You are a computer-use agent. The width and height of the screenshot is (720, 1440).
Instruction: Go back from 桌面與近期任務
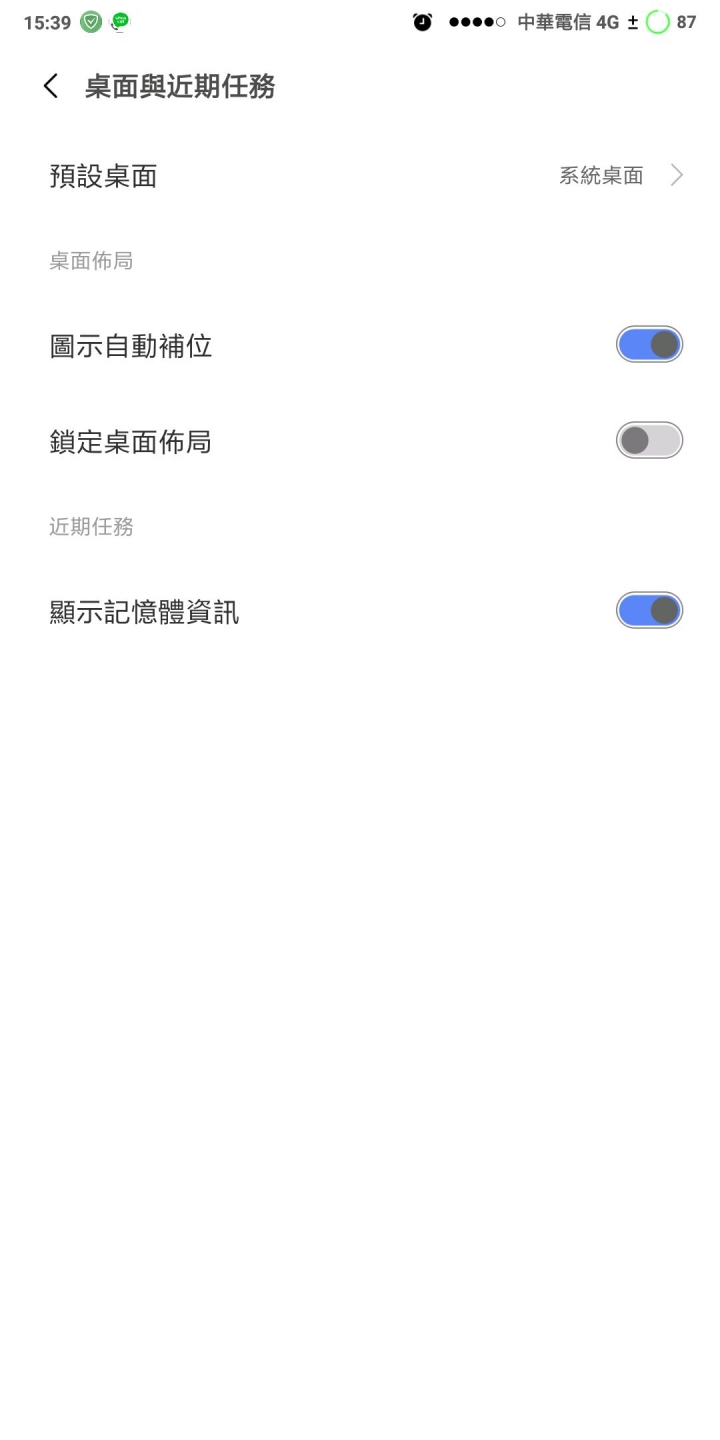point(51,87)
